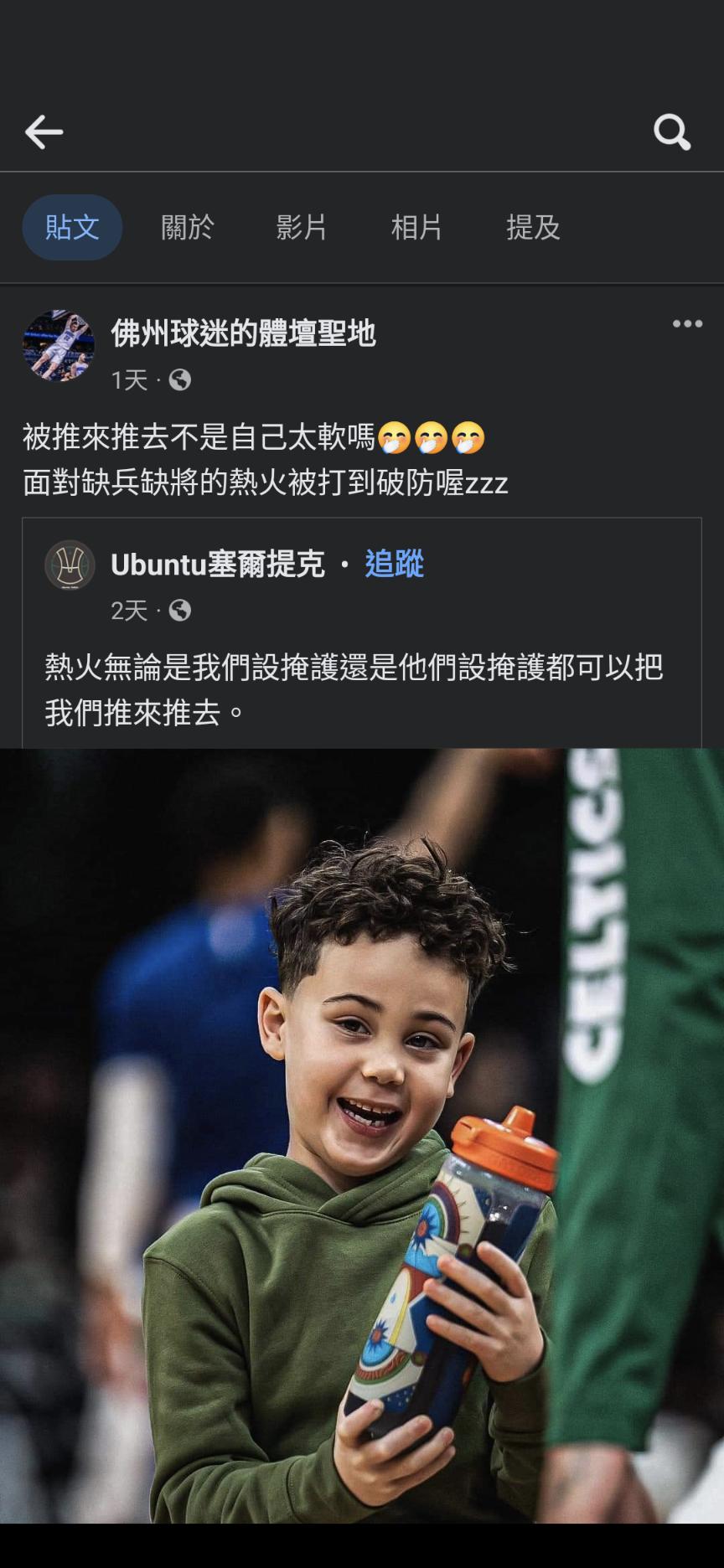Viewport: 724px width, 1568px height.
Task: Follow Ubuntu塞爾提克 via 追蹤
Action: [394, 564]
